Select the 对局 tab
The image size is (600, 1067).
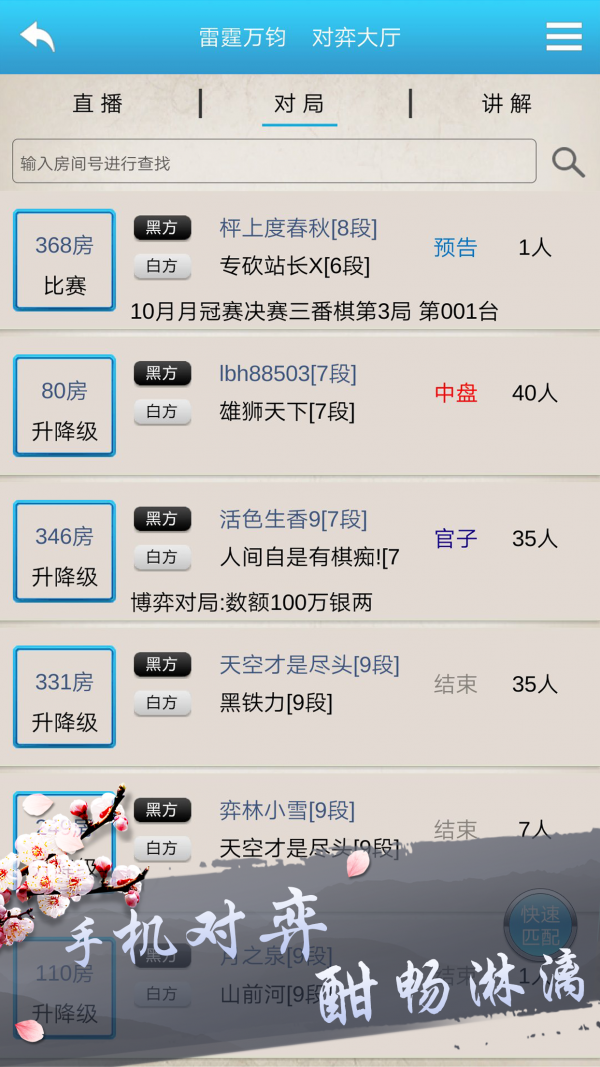299,104
